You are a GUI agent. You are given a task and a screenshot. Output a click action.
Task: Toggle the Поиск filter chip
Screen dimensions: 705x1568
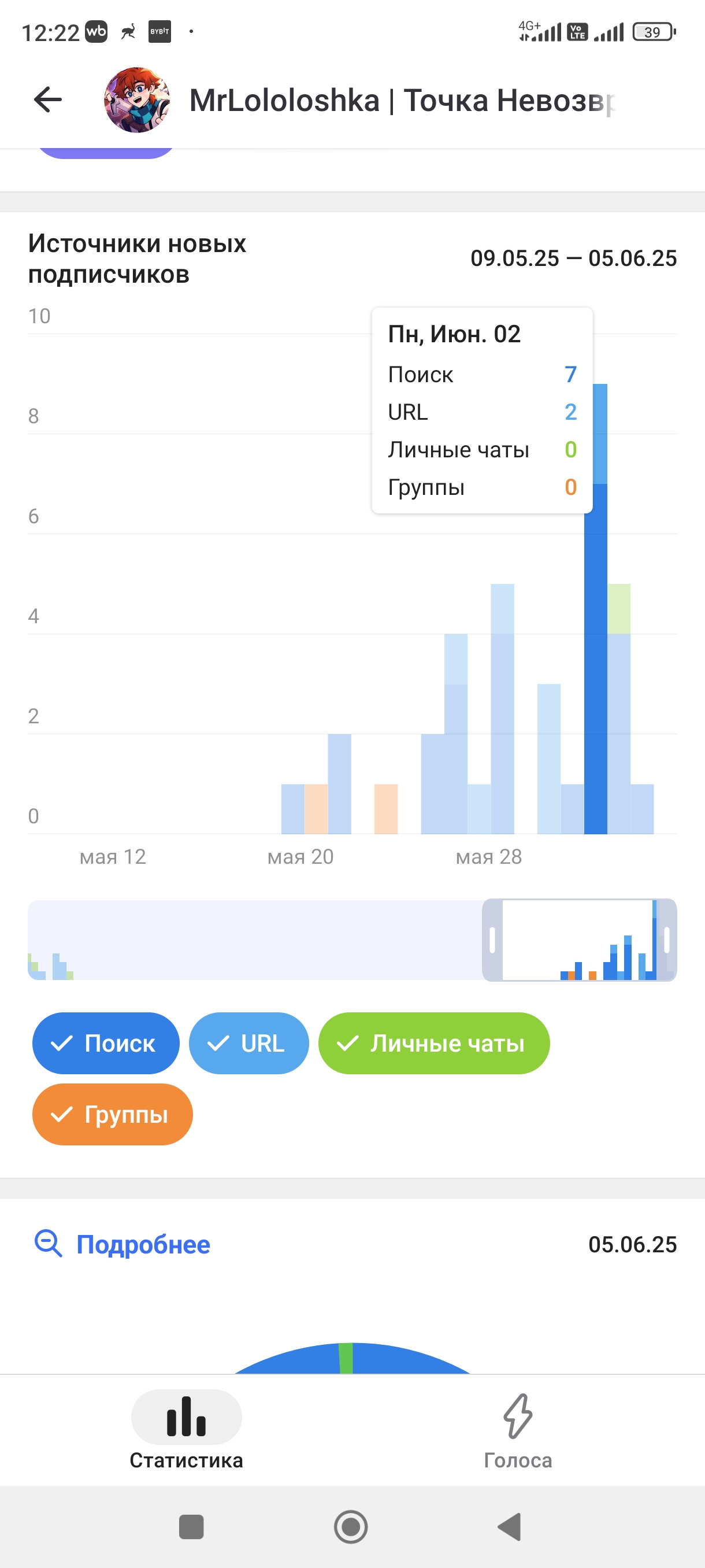tap(106, 1043)
